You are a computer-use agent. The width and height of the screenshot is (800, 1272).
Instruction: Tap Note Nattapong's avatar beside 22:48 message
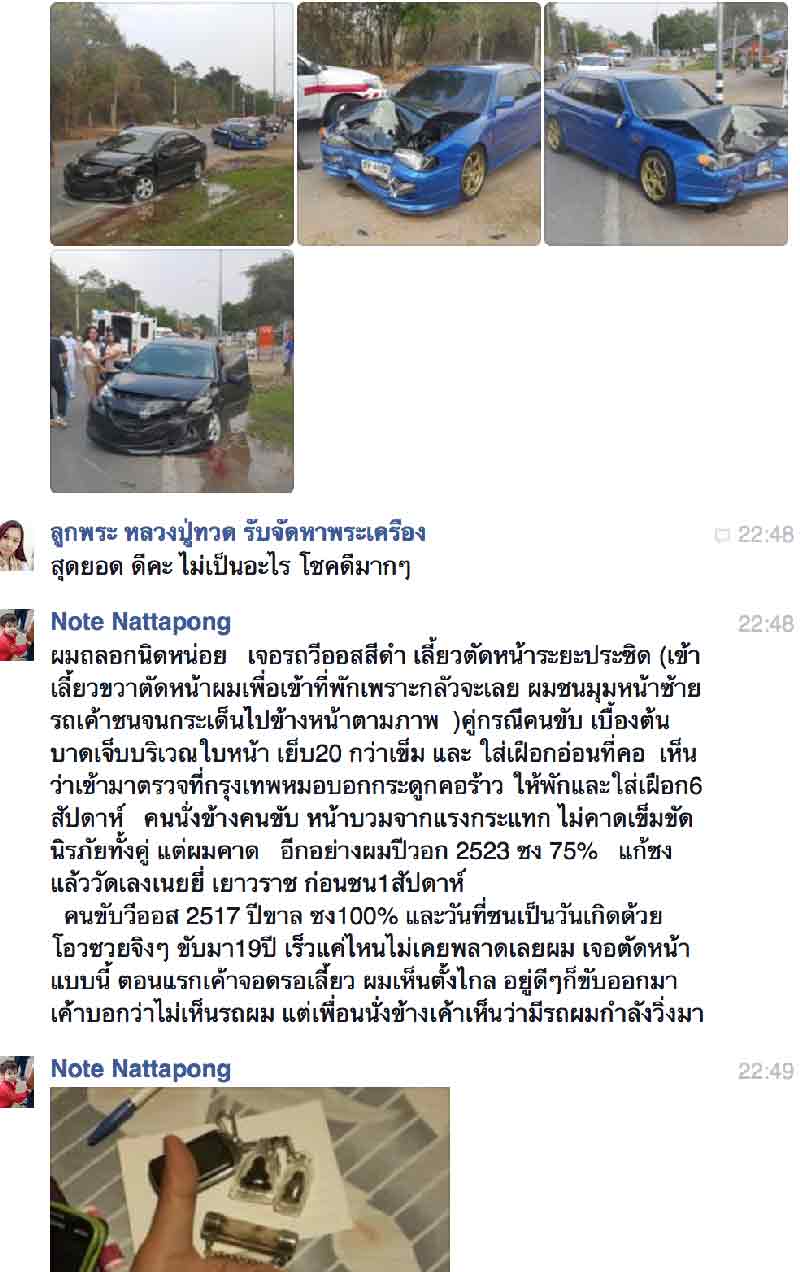pos(17,634)
